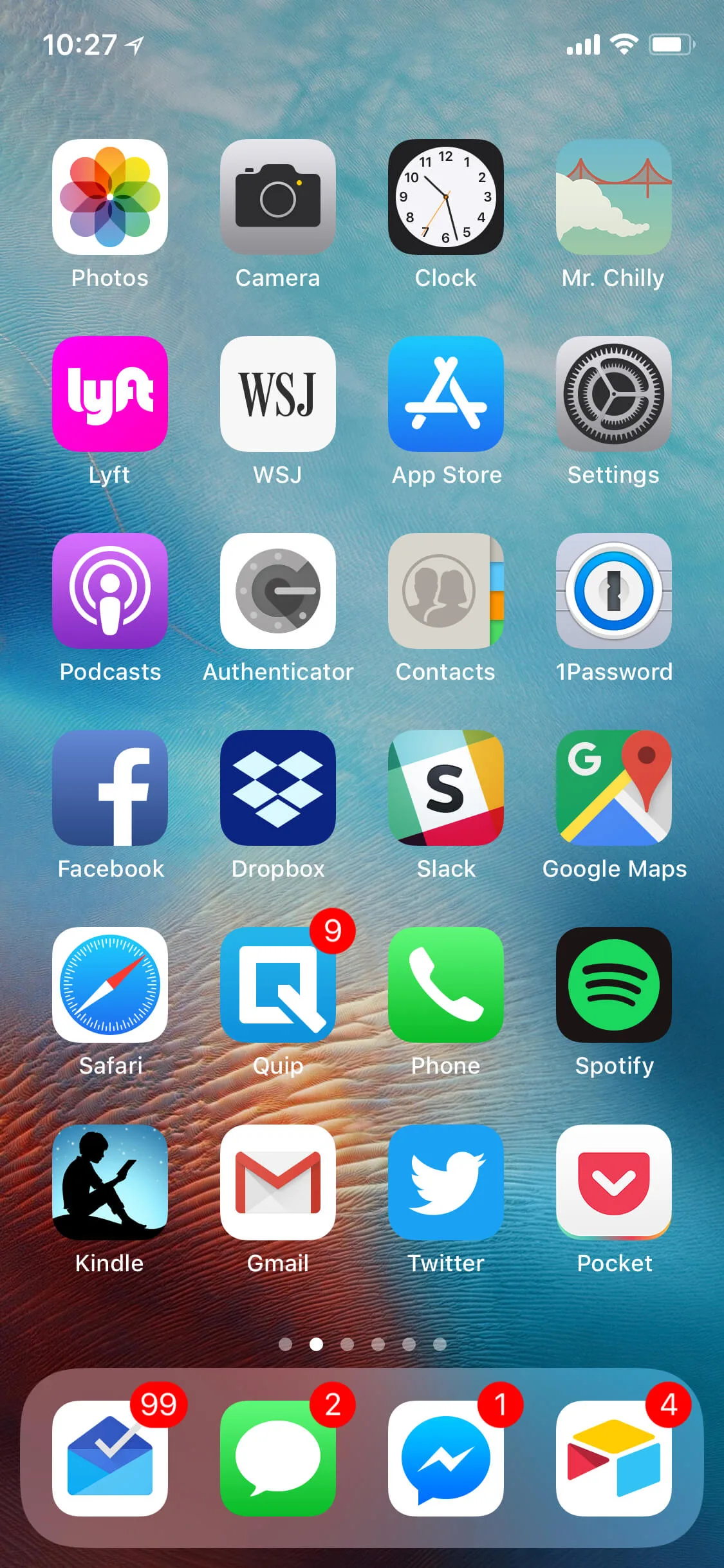Open Messenger in the dock

446,1459
